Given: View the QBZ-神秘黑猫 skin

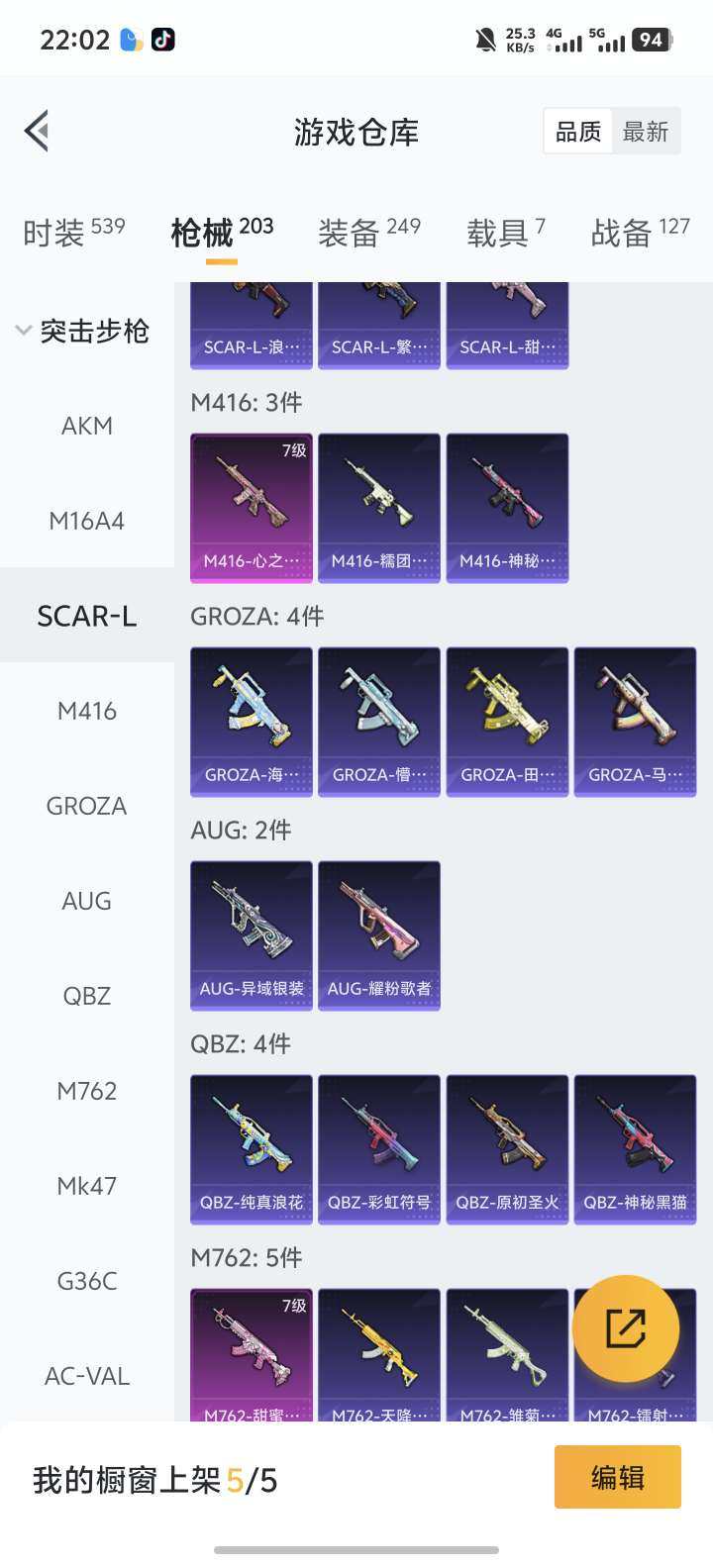Looking at the screenshot, I should [635, 1148].
